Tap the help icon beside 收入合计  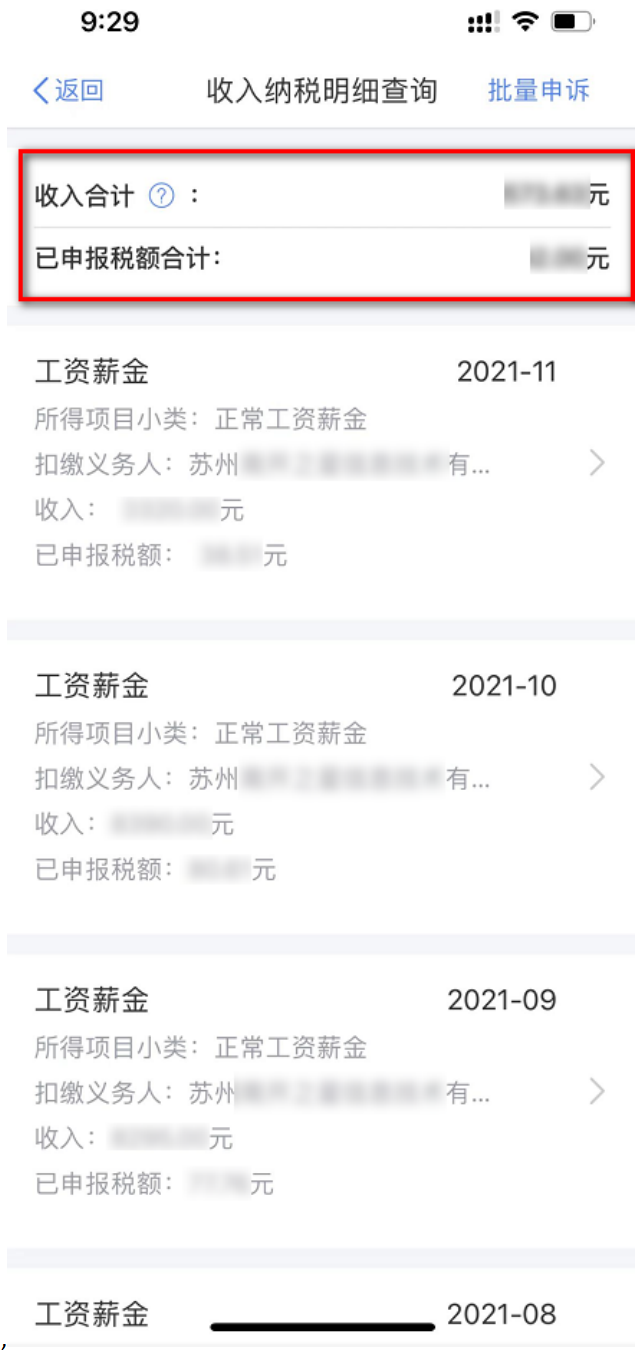point(161,196)
